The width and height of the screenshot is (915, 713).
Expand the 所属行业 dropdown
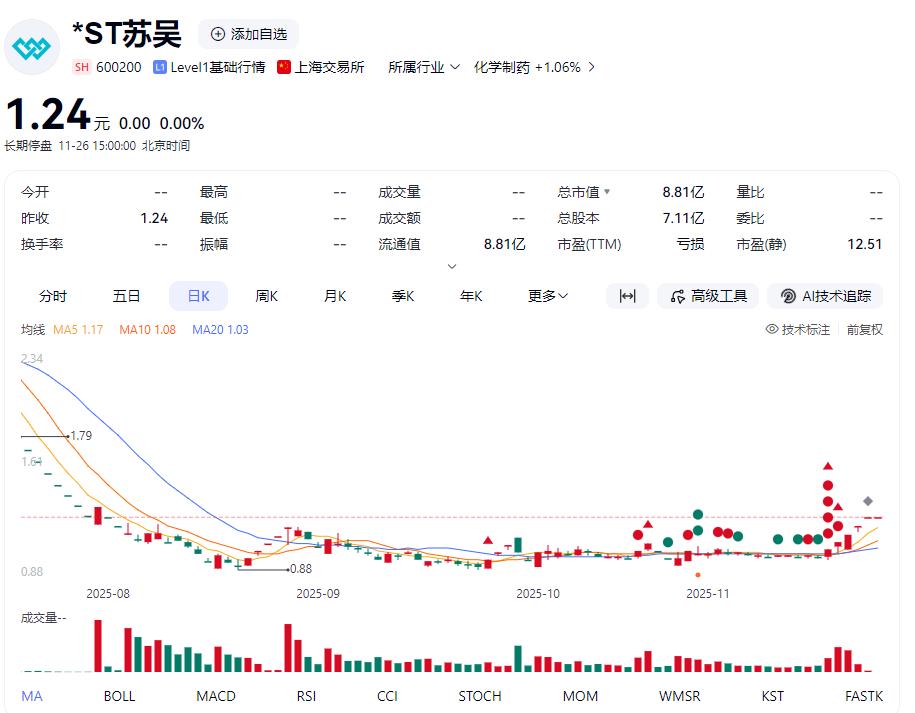click(x=424, y=68)
